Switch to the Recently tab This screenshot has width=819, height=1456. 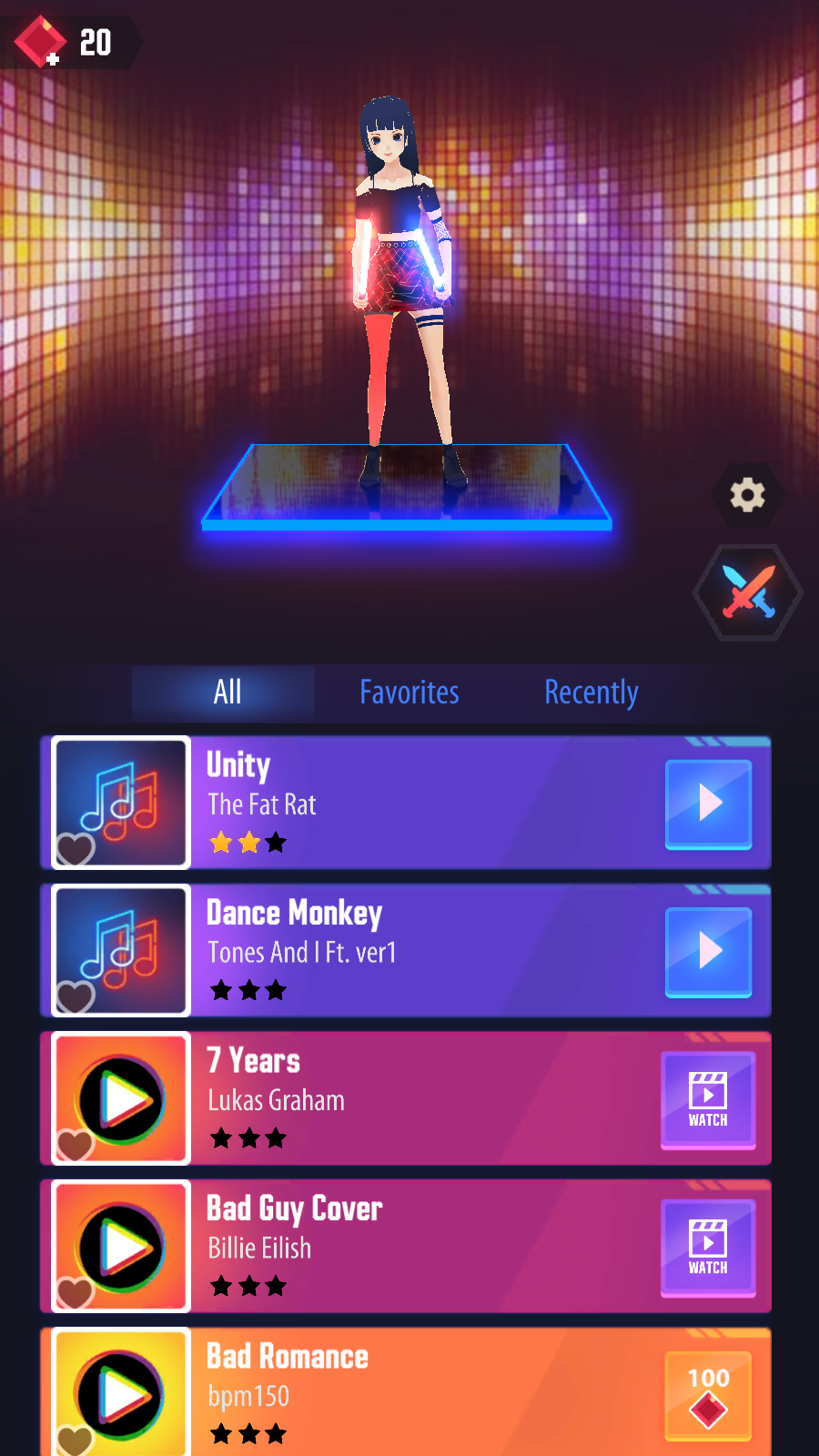(x=591, y=693)
